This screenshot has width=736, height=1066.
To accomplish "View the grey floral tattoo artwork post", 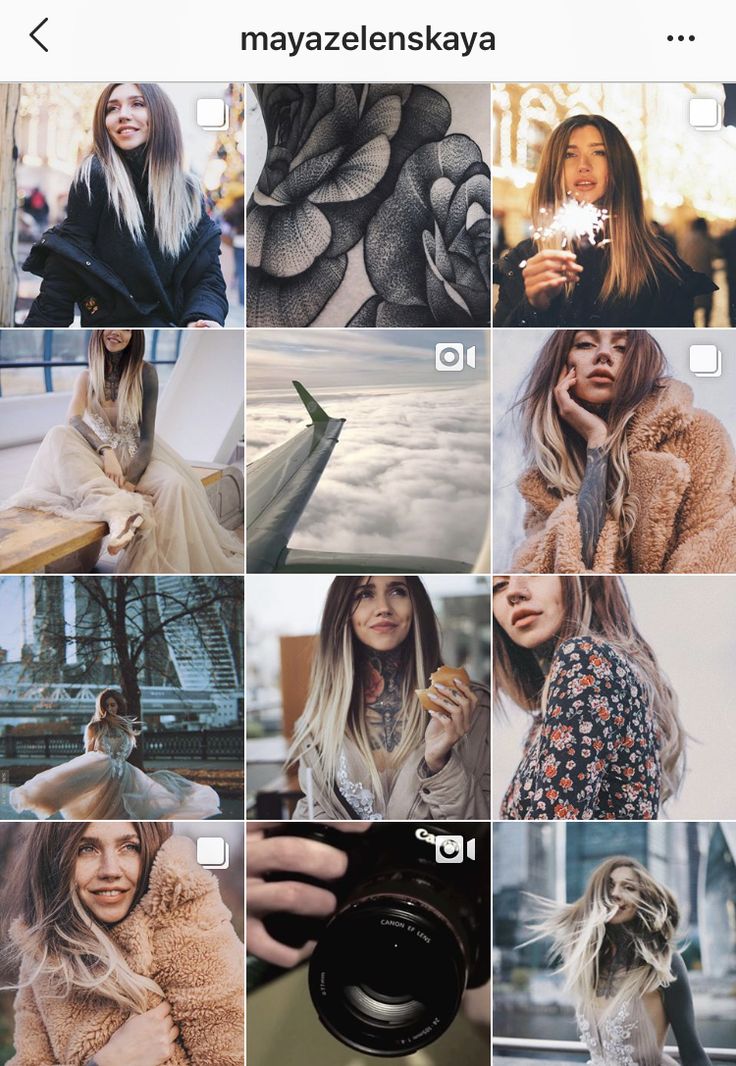I will tap(368, 205).
